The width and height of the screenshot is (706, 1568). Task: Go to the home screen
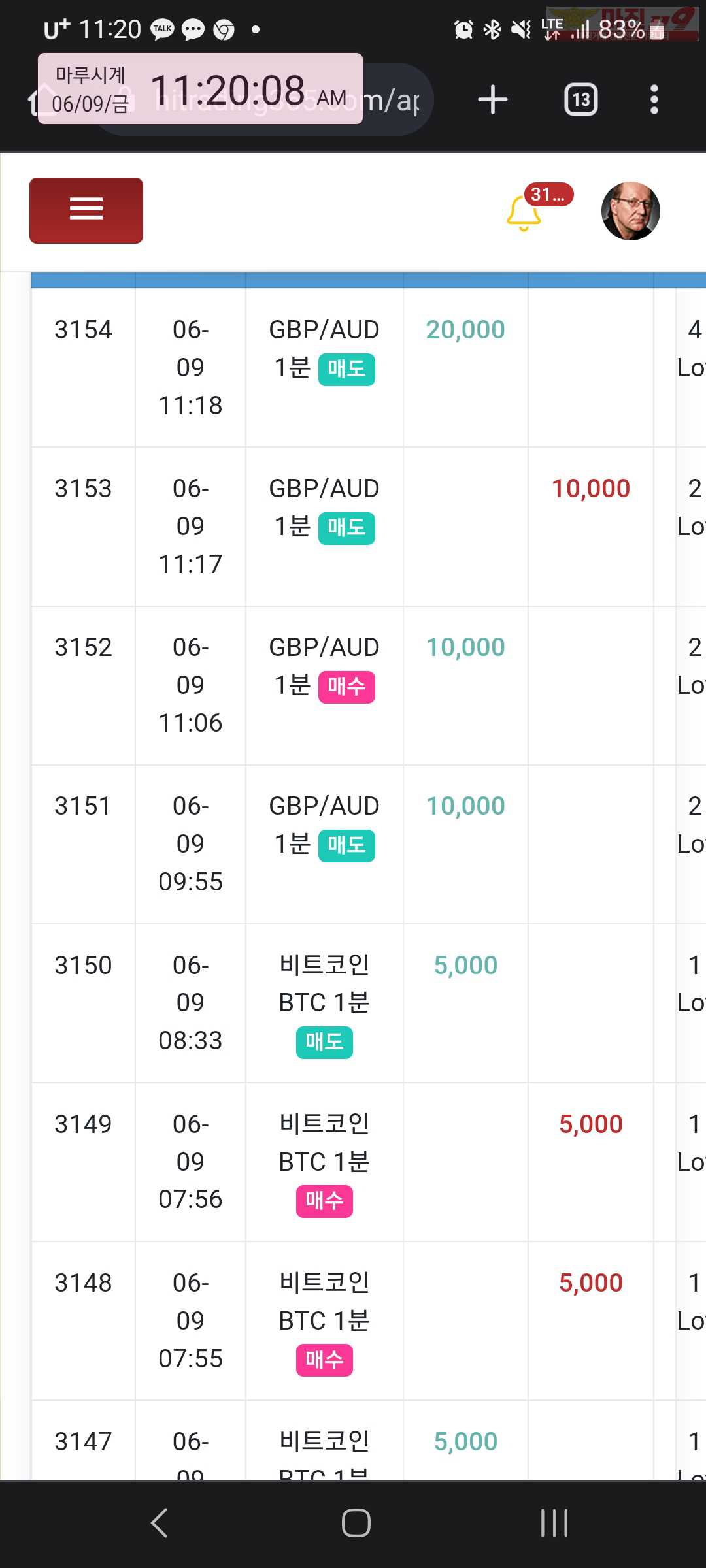point(356,1523)
